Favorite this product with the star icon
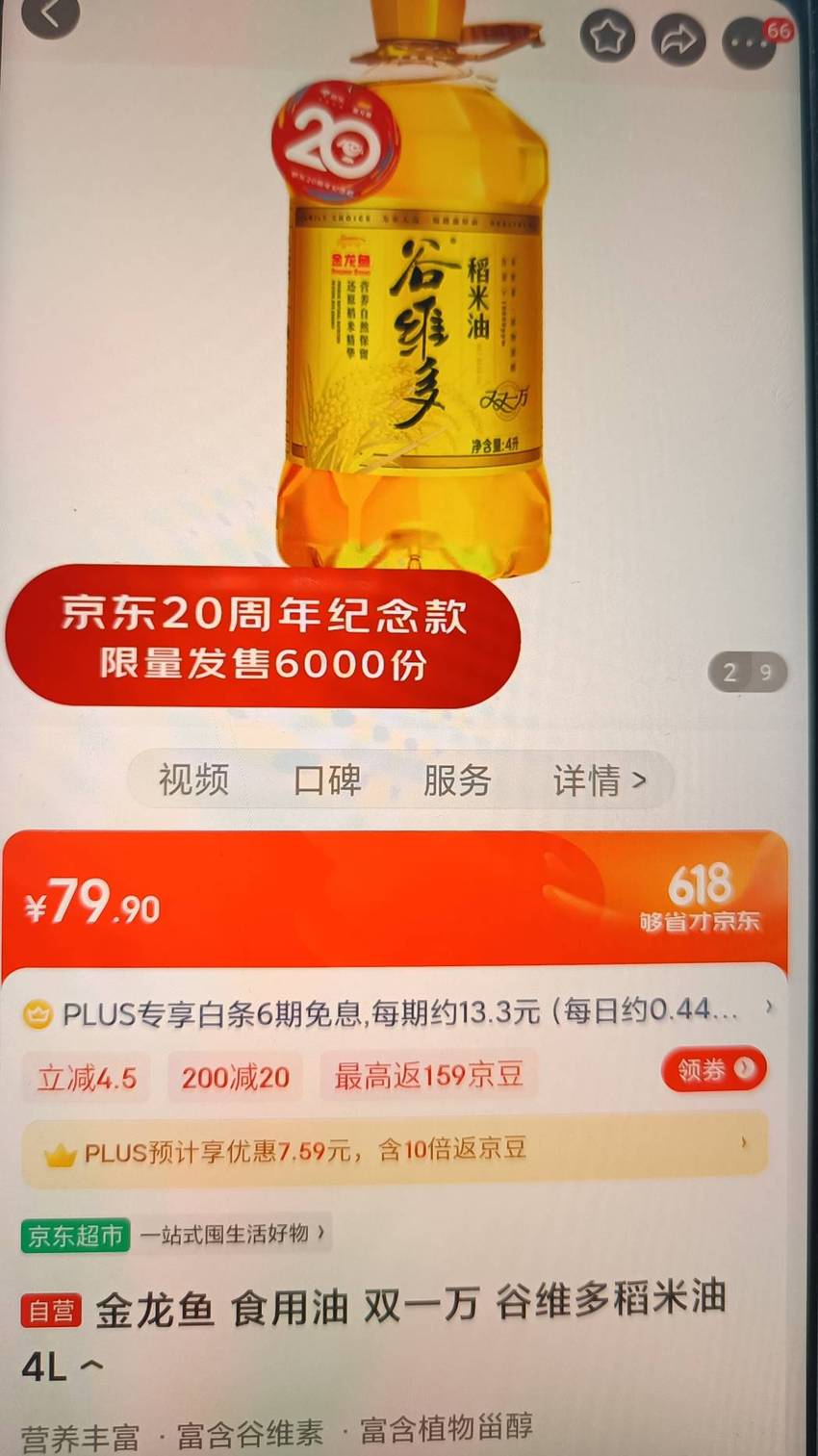 pos(607,37)
